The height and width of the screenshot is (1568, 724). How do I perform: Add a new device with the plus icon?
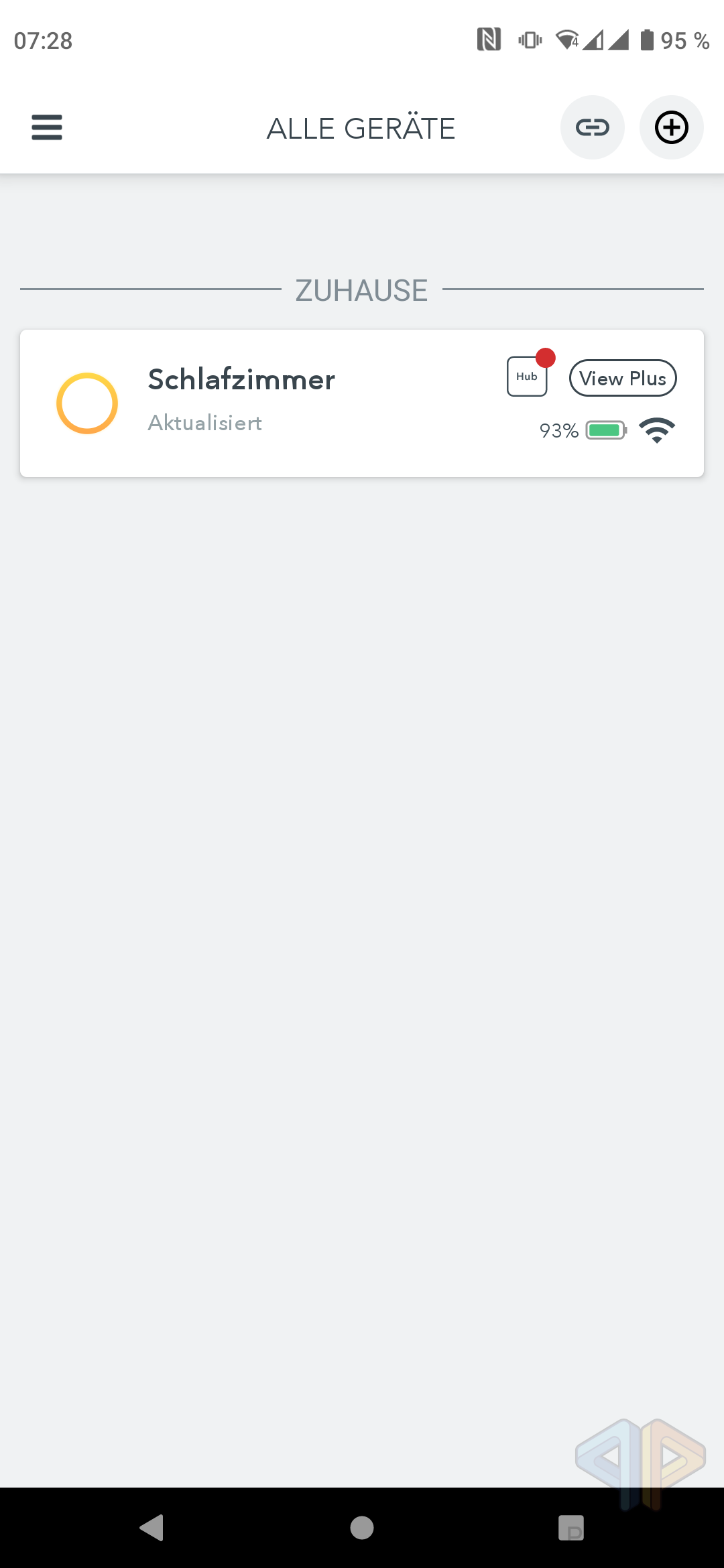(x=671, y=127)
